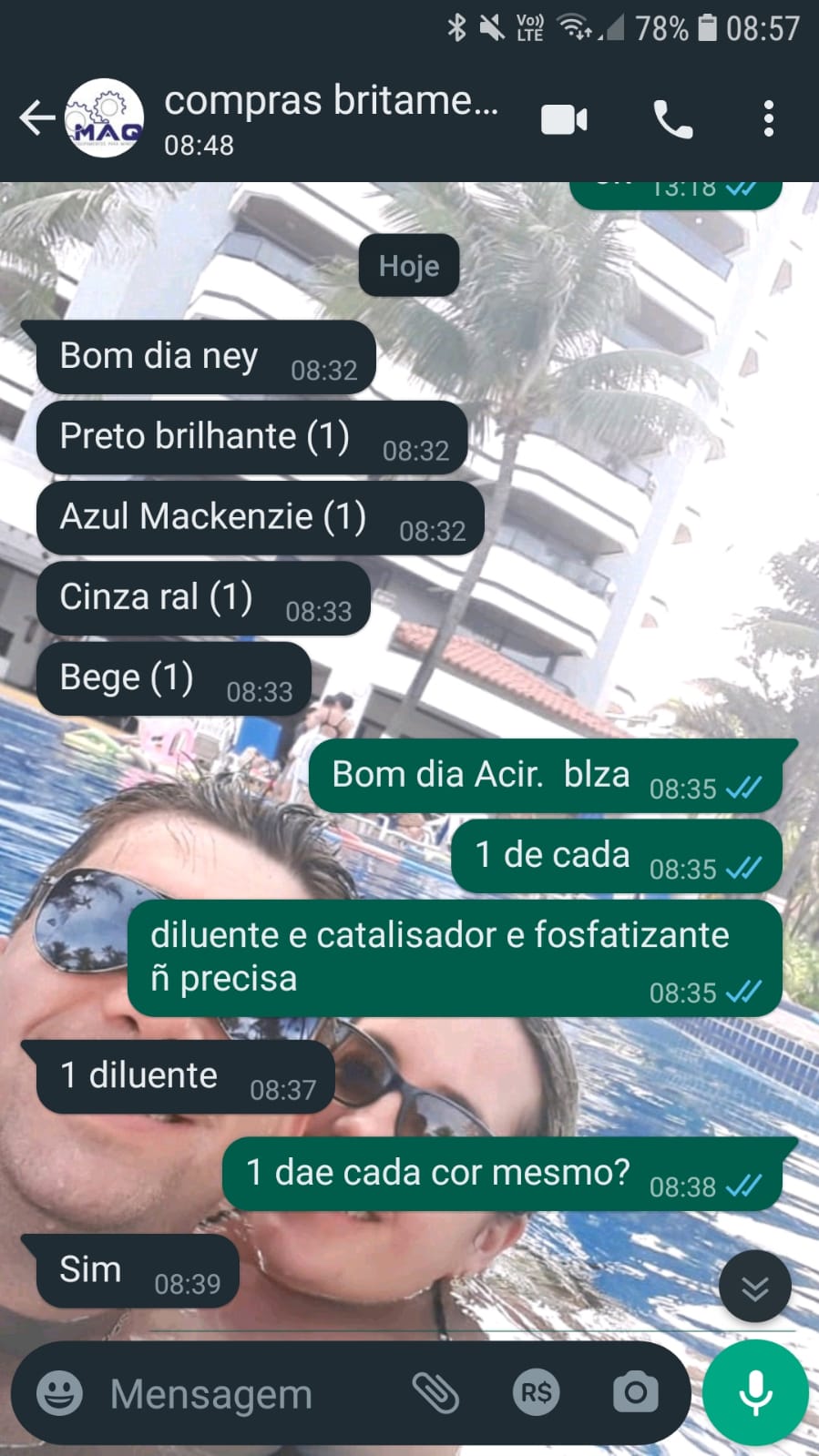Go back to the chat list
Image resolution: width=819 pixels, height=1456 pixels.
[36, 118]
